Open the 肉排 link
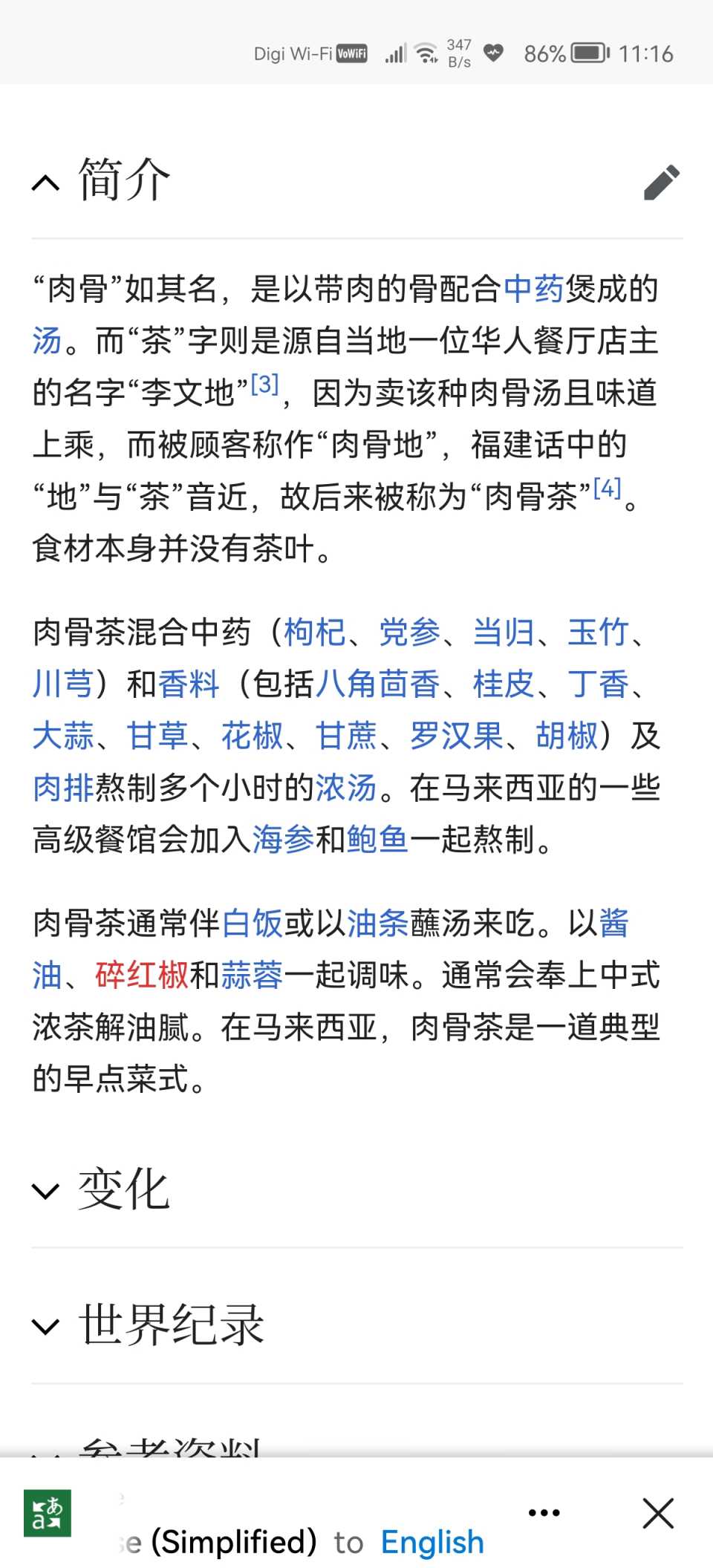 click(63, 788)
